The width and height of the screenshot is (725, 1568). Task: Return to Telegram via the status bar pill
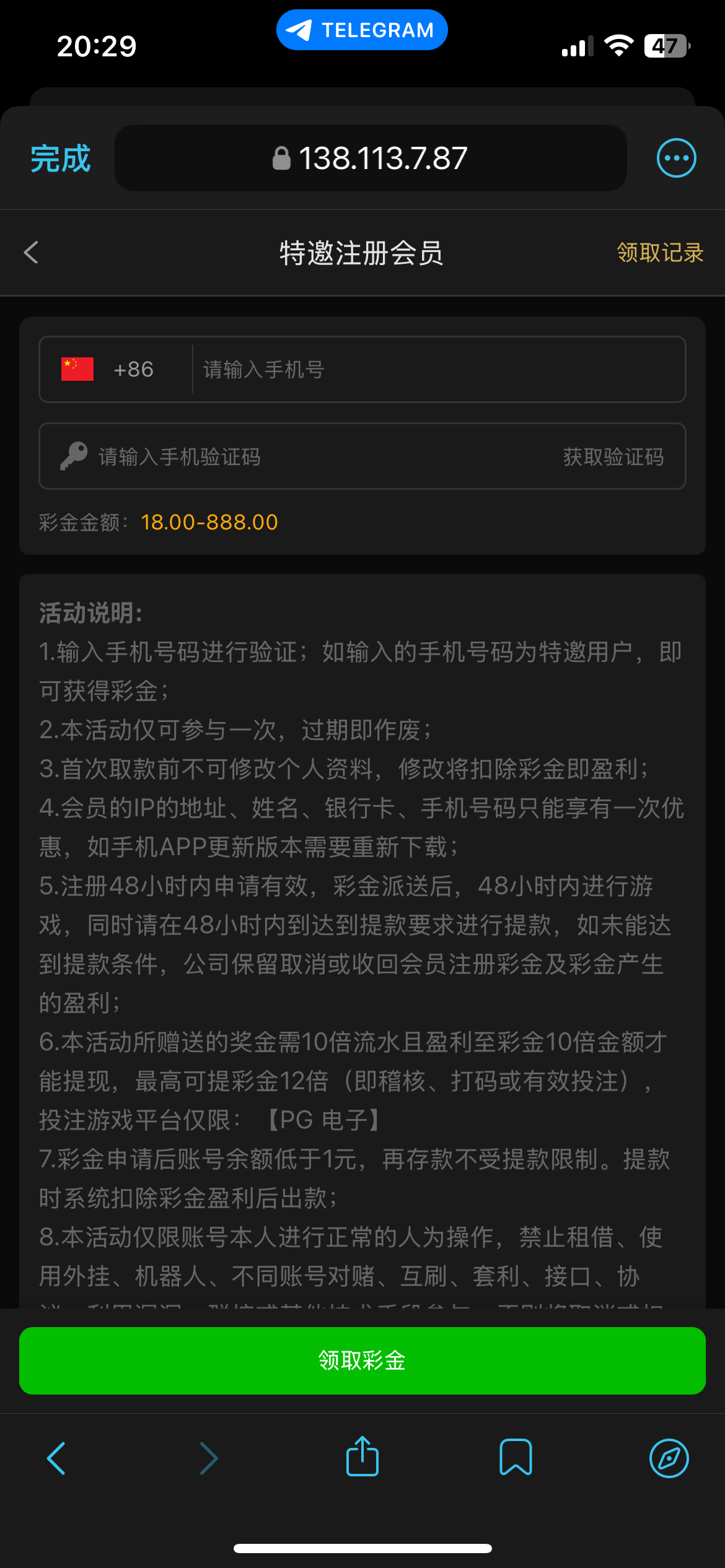point(362,30)
